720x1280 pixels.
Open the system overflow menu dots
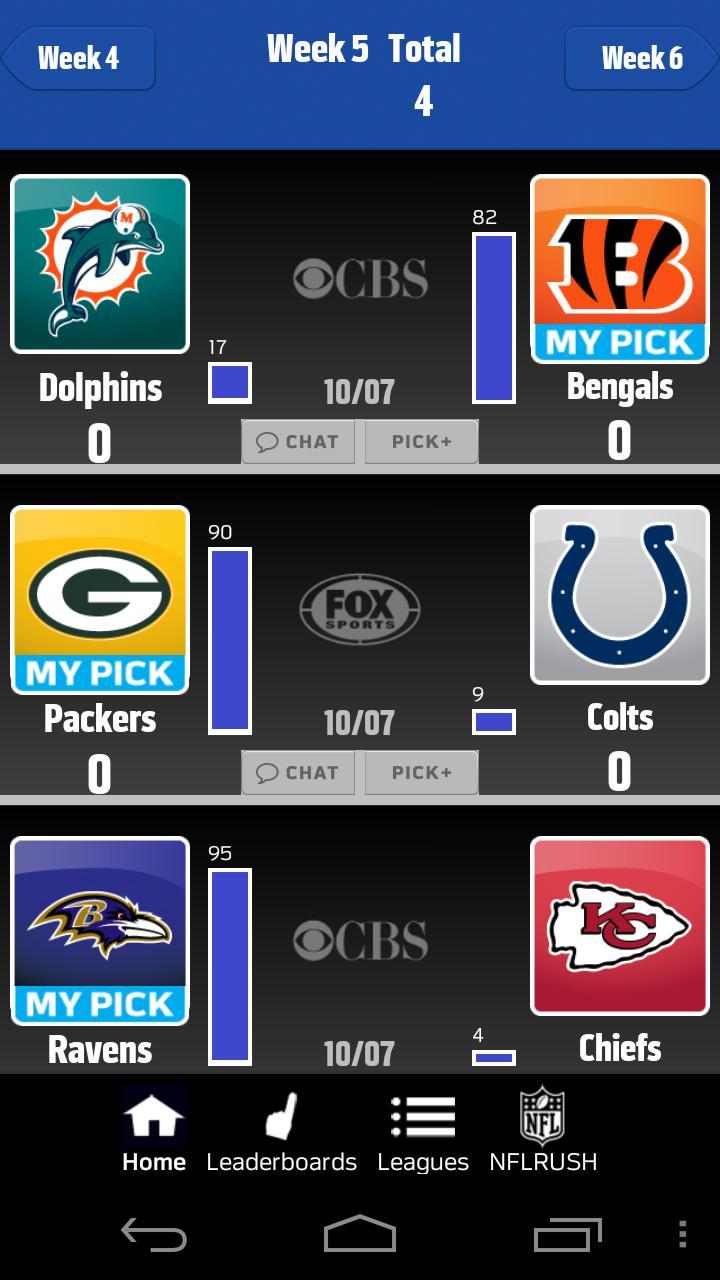pyautogui.click(x=682, y=1234)
